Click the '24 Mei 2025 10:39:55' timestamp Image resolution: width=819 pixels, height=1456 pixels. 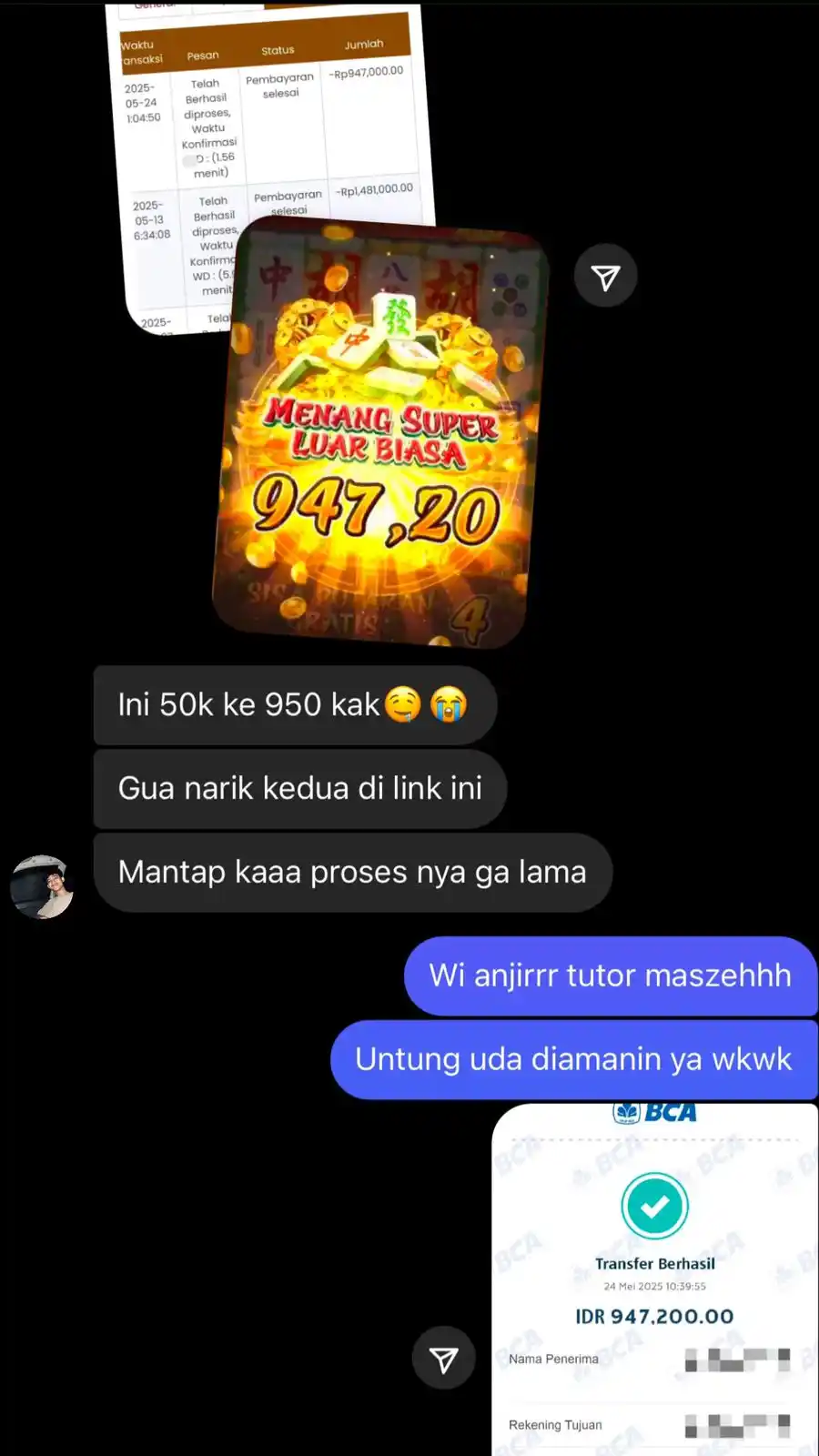[654, 1287]
